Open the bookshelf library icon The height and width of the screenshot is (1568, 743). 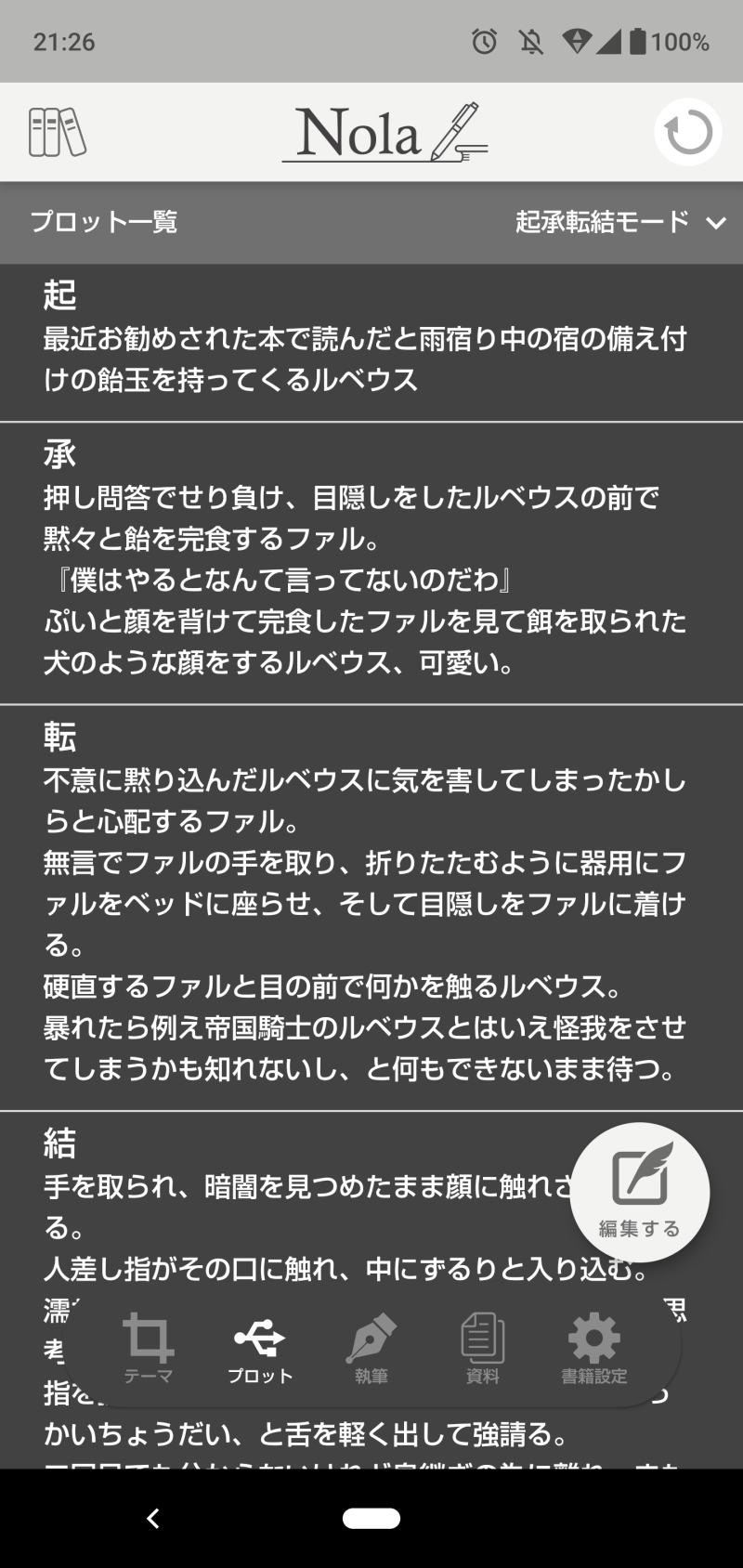click(x=57, y=132)
